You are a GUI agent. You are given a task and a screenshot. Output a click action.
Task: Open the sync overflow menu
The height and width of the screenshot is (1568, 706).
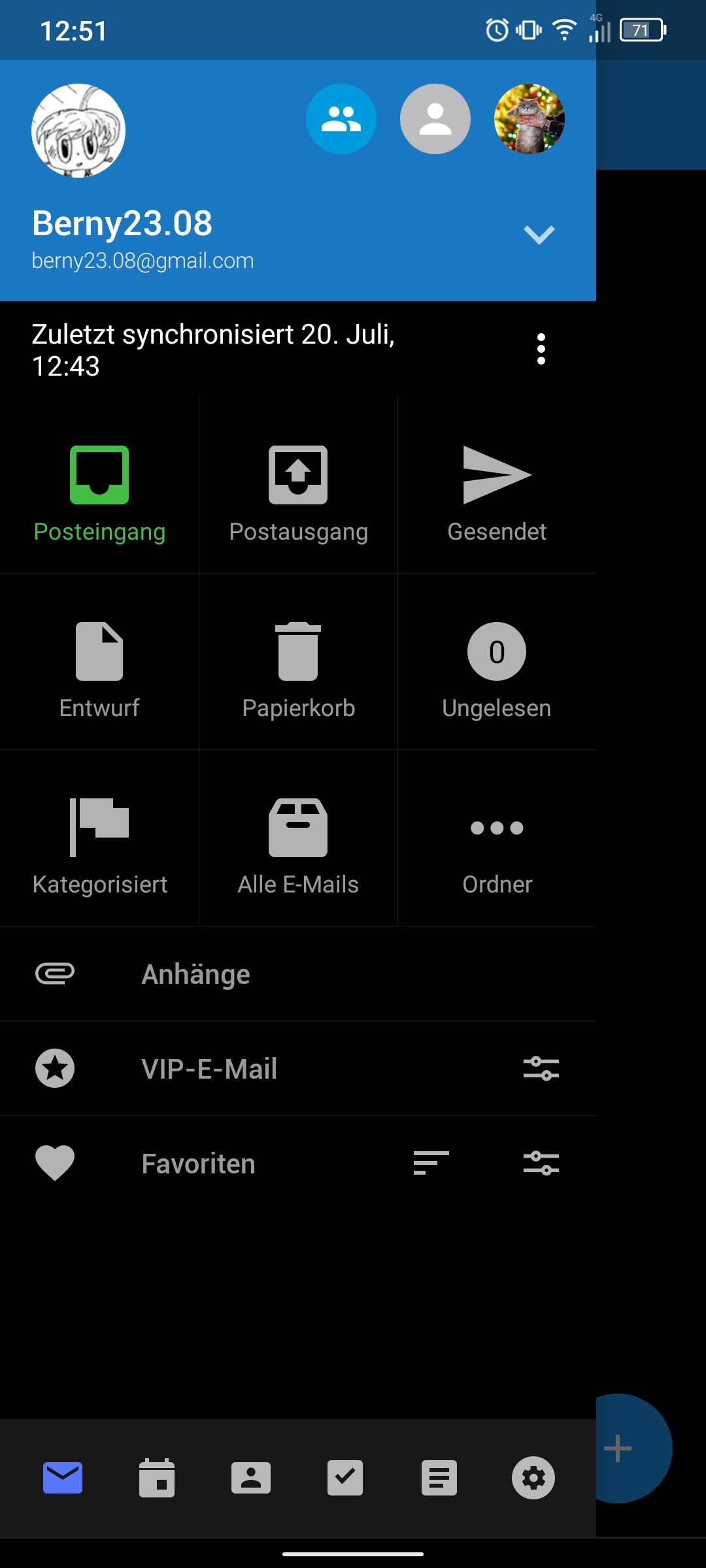pyautogui.click(x=541, y=349)
